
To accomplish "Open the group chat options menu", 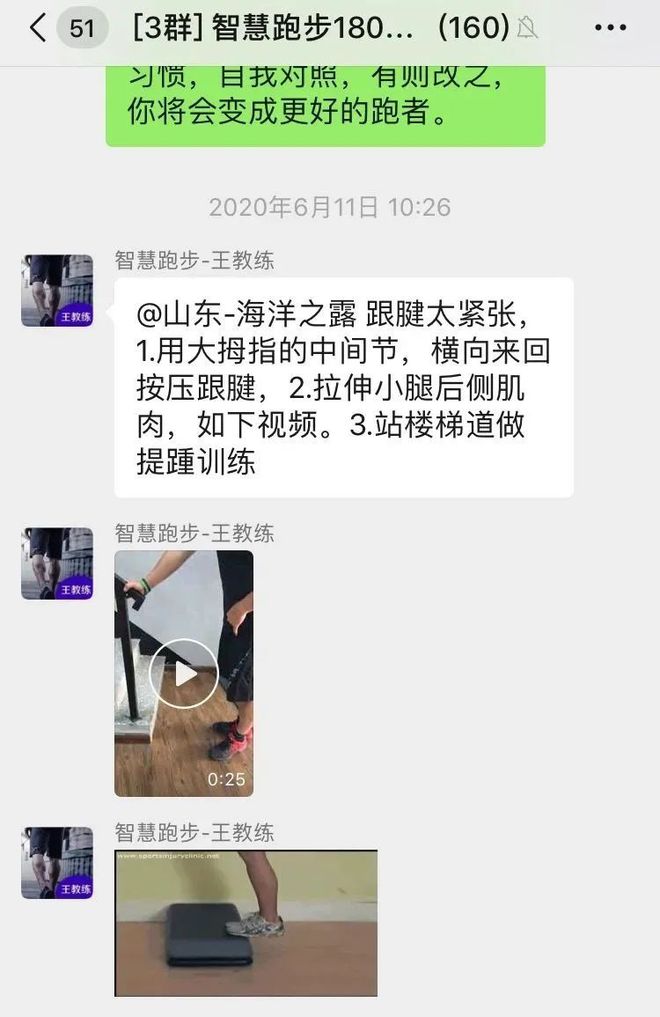I will (610, 29).
